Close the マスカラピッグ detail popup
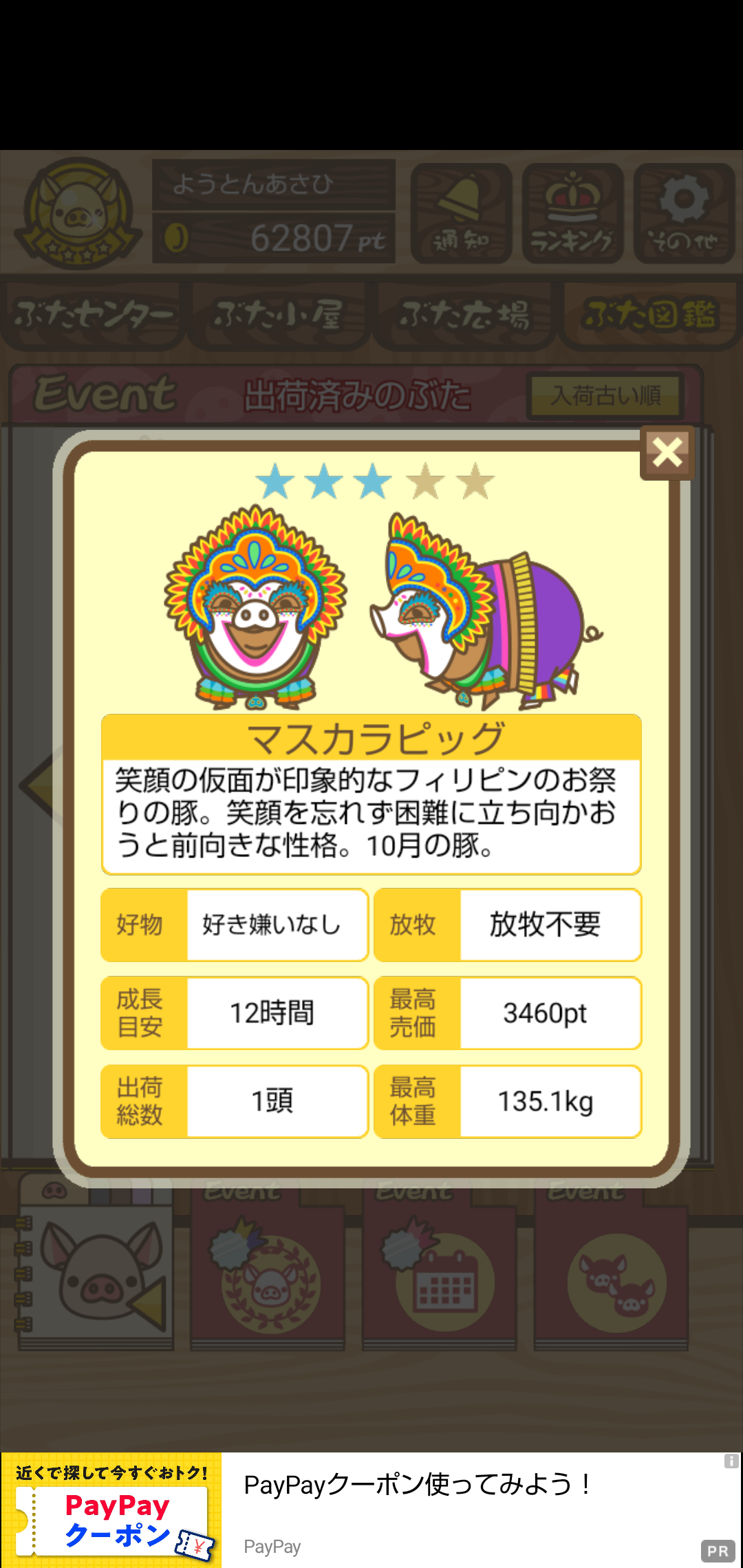The image size is (743, 1568). (667, 453)
